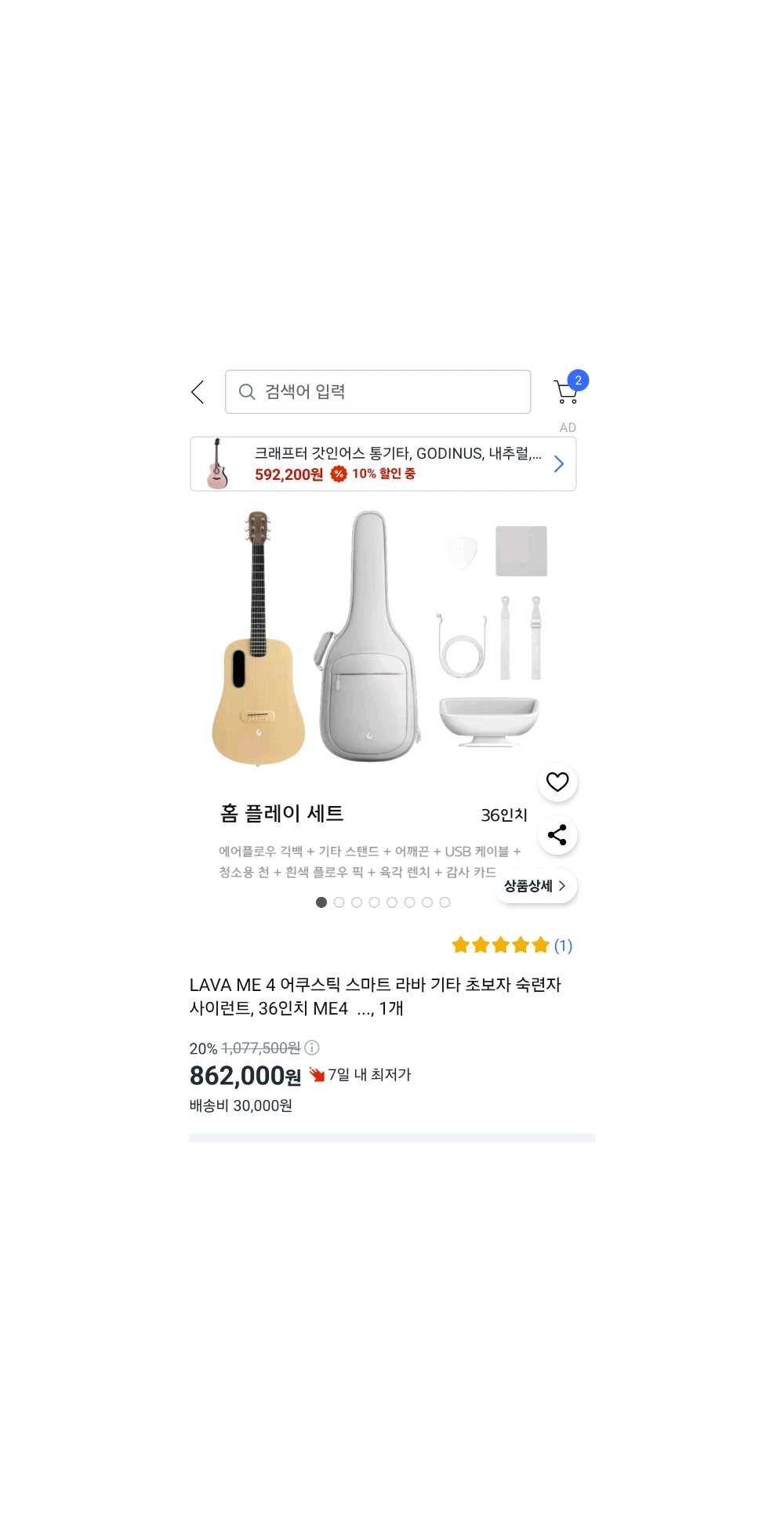Screen dimensions: 784x1514
Task: Share this LAVA ME 4 product
Action: point(557,835)
